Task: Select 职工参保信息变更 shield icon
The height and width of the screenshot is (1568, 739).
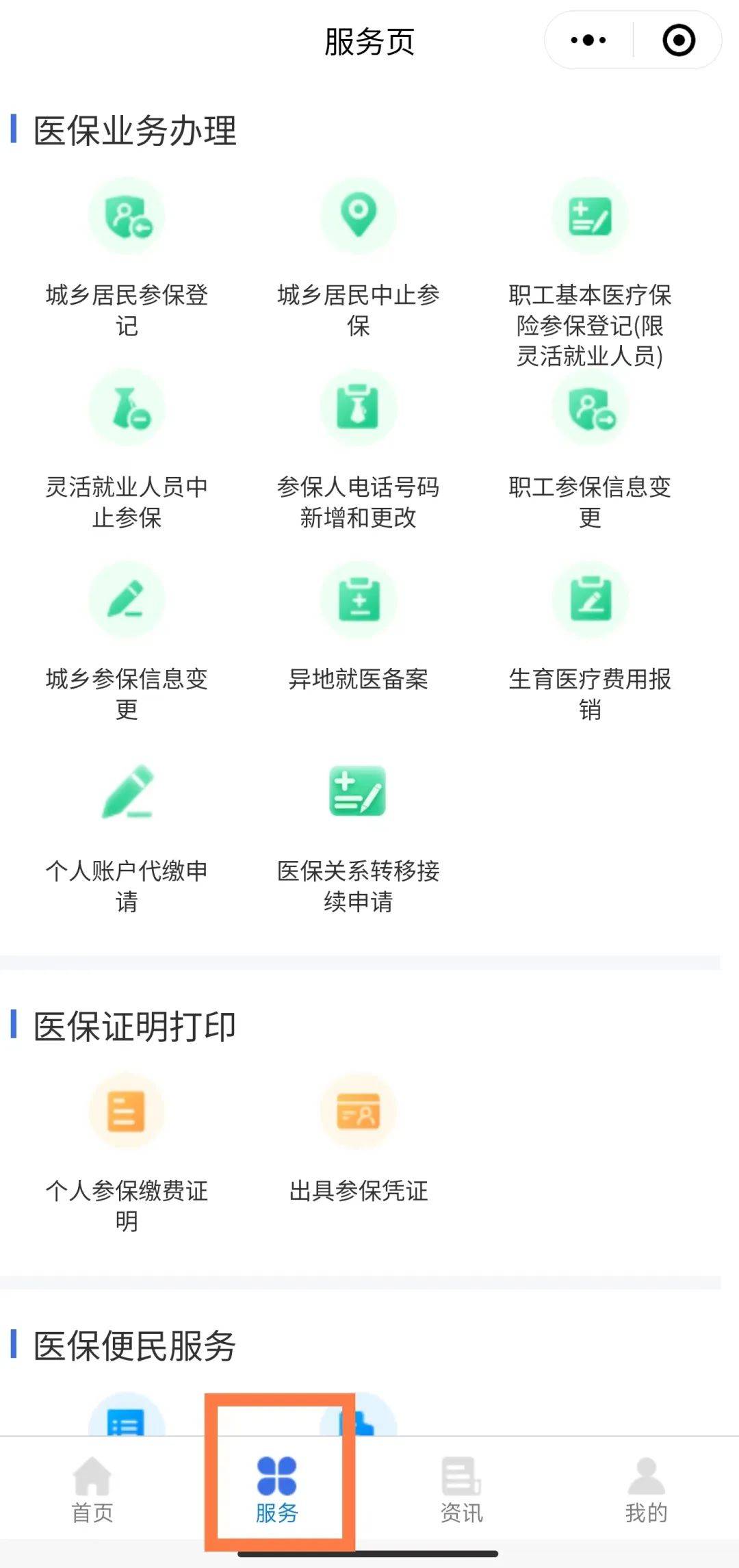Action: click(x=591, y=407)
